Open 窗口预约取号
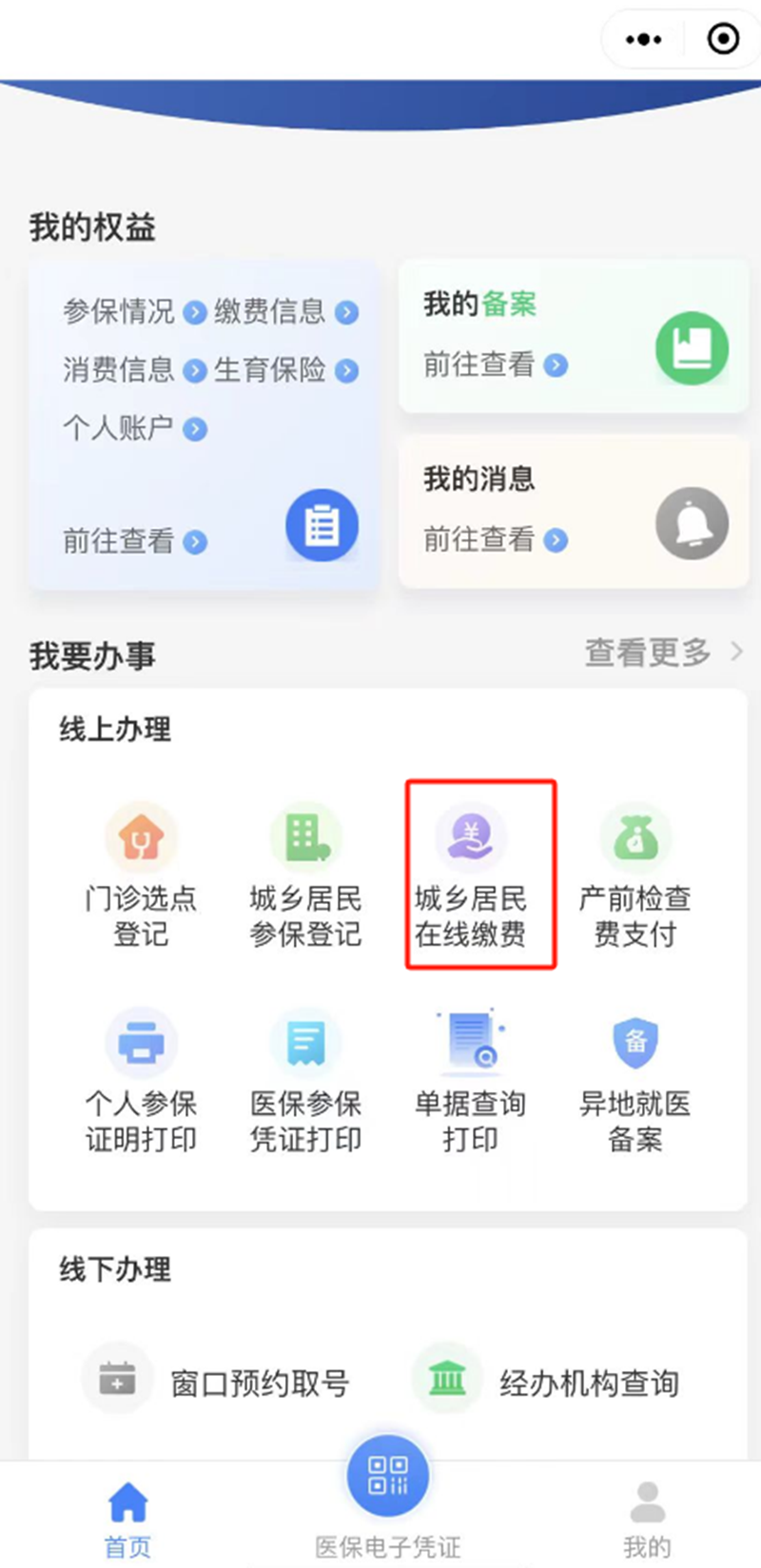Screen dimensions: 761x1568 point(217,1382)
